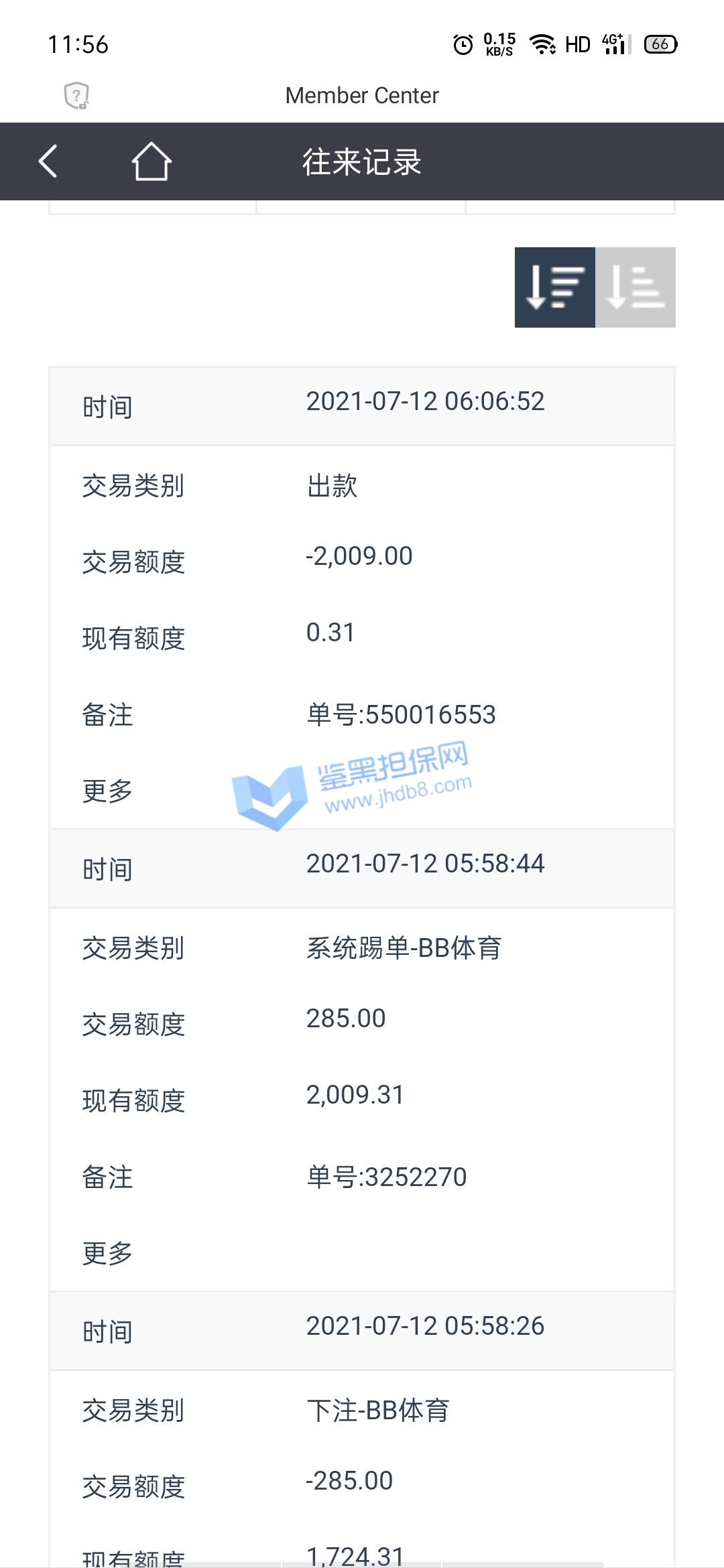The height and width of the screenshot is (1568, 724).
Task: Select the descending sort order button
Action: click(x=554, y=287)
